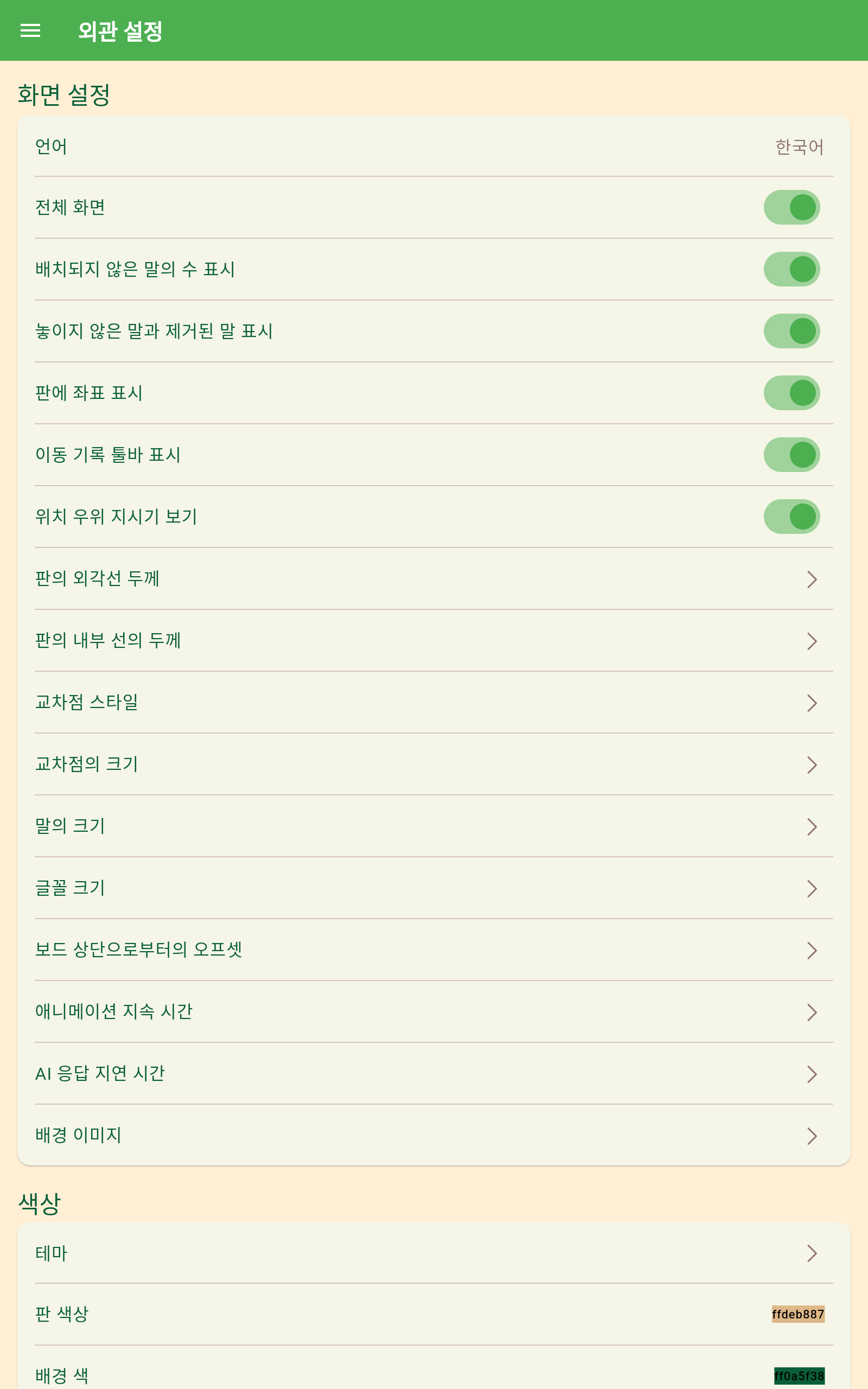Open the hamburger drawer menu
This screenshot has width=868, height=1389.
[x=30, y=30]
